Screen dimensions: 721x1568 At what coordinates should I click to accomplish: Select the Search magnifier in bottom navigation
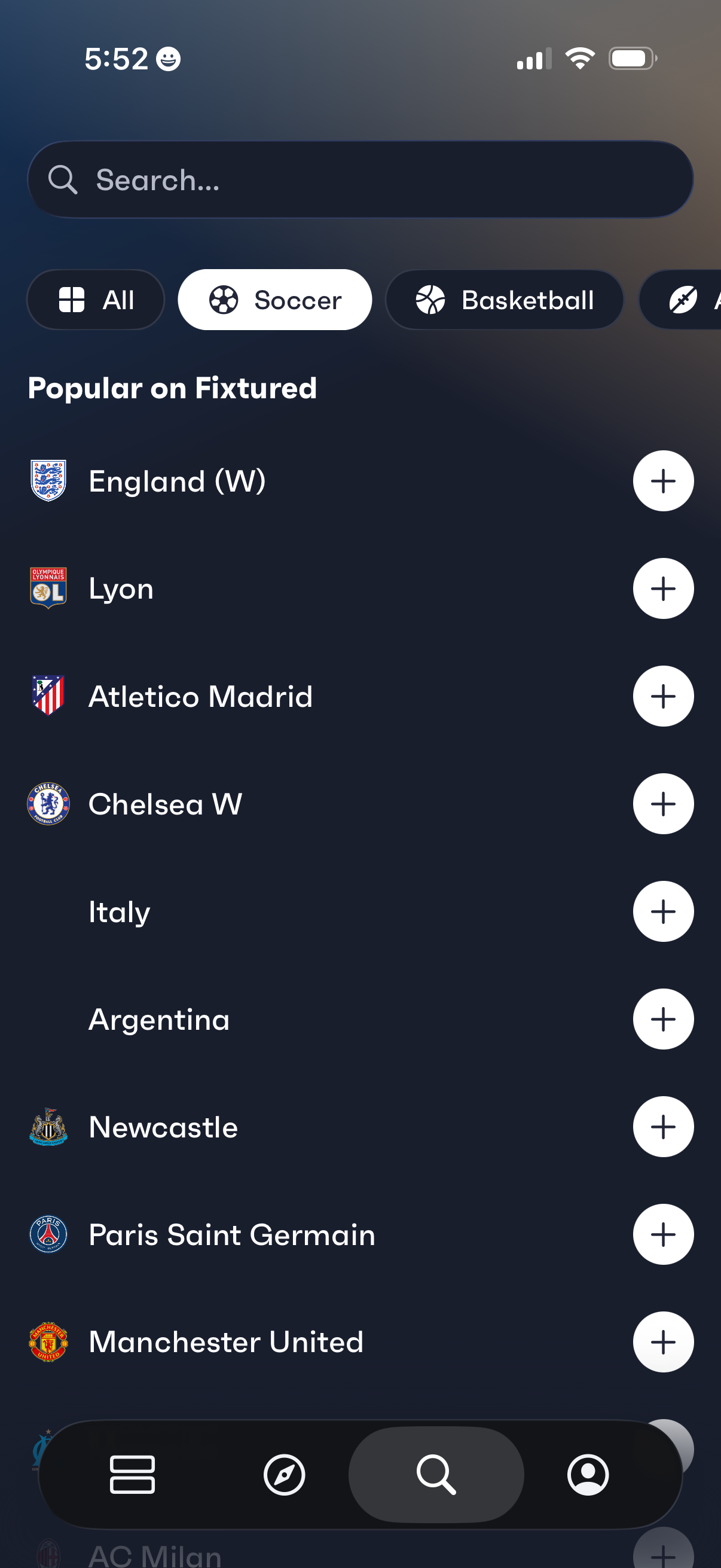437,1474
